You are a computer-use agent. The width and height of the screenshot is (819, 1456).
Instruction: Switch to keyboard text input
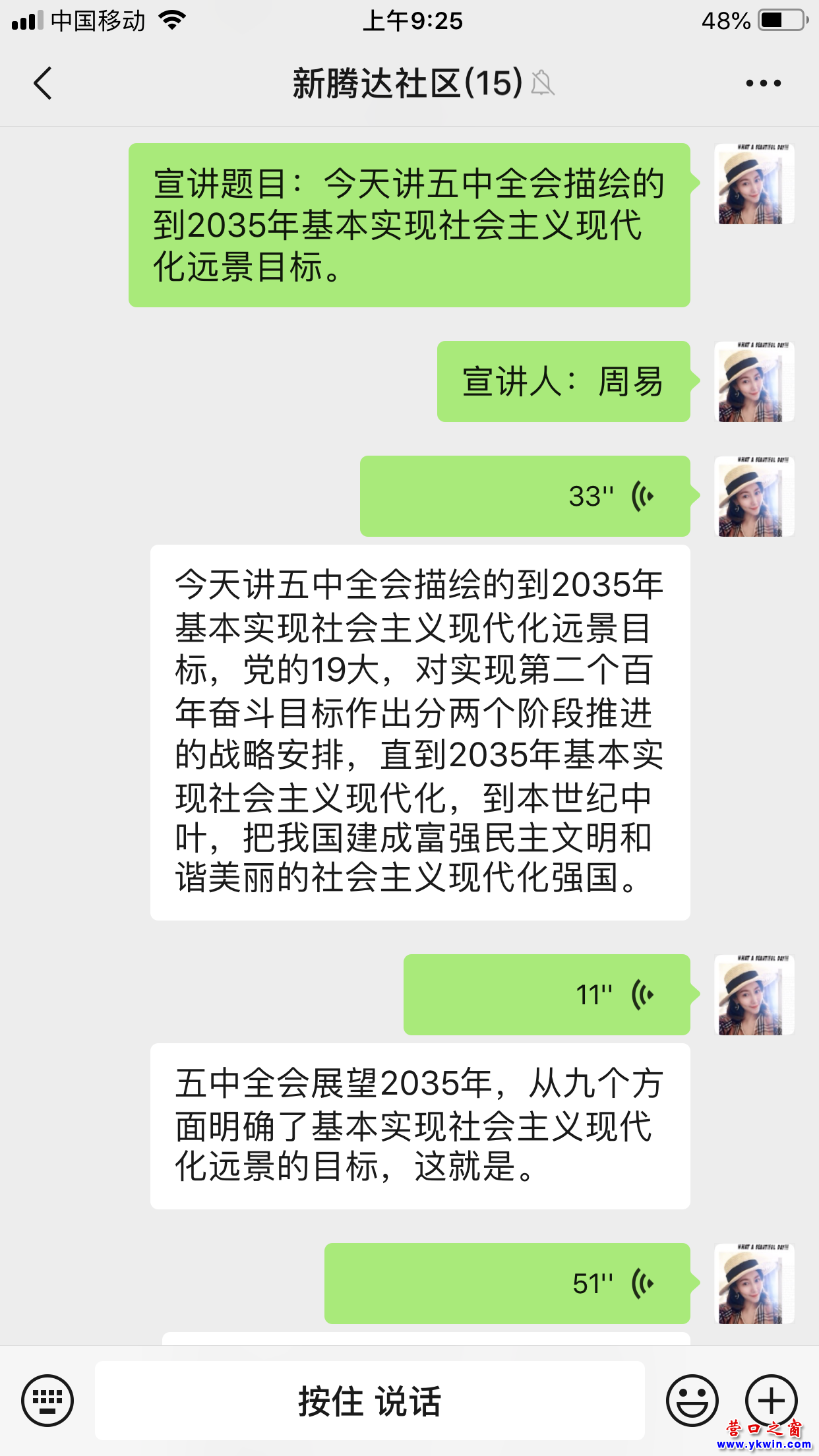(47, 1400)
